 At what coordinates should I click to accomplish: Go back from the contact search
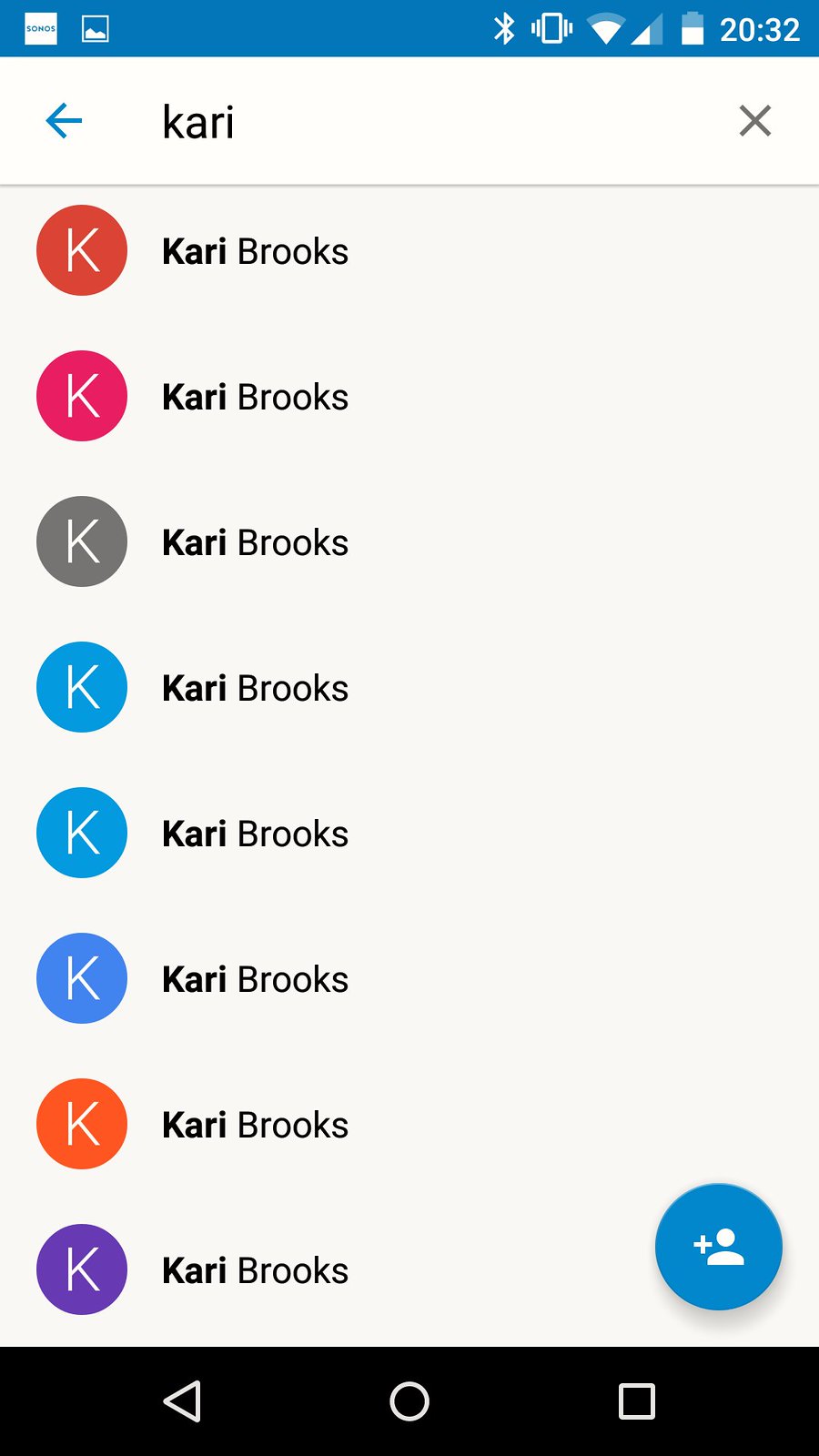(64, 121)
